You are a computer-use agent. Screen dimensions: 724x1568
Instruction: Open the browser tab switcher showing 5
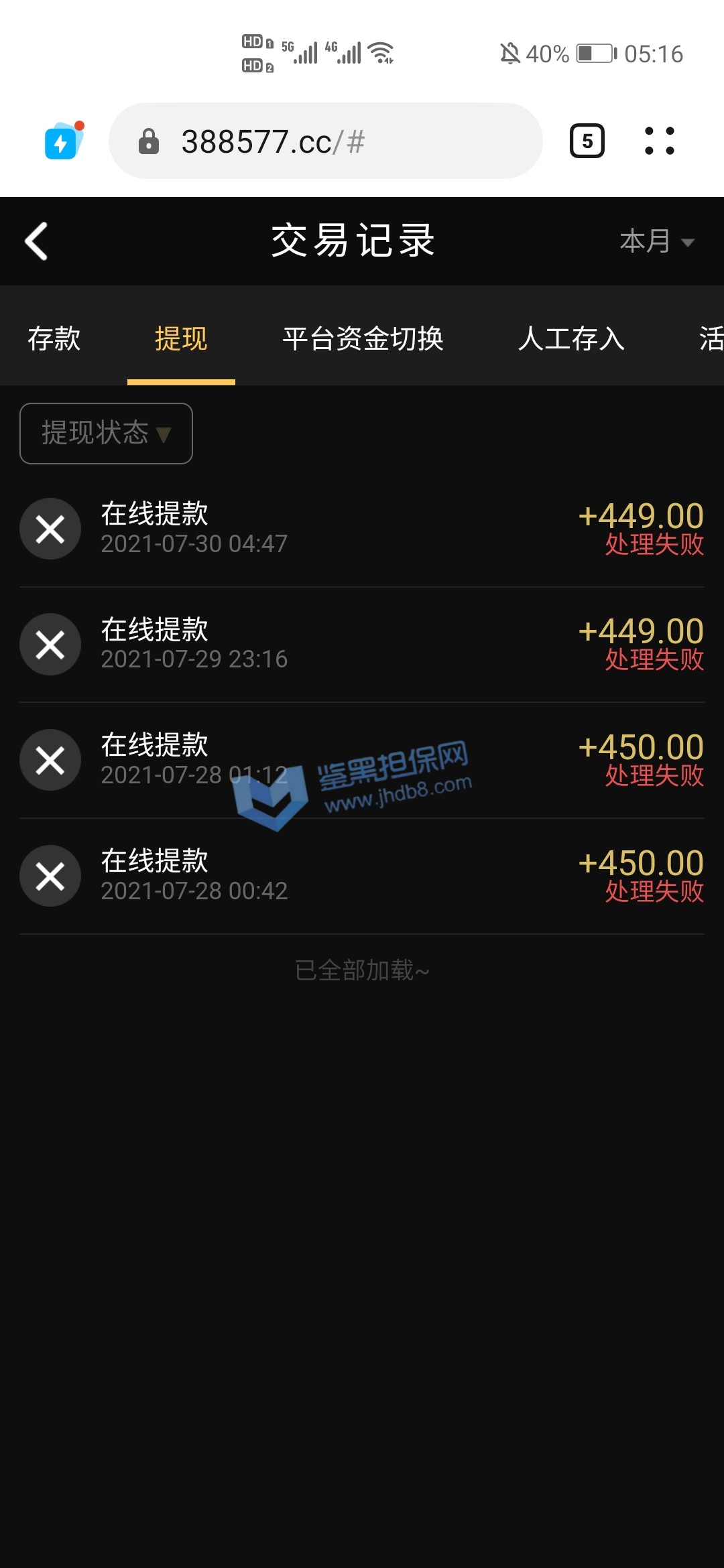[587, 141]
